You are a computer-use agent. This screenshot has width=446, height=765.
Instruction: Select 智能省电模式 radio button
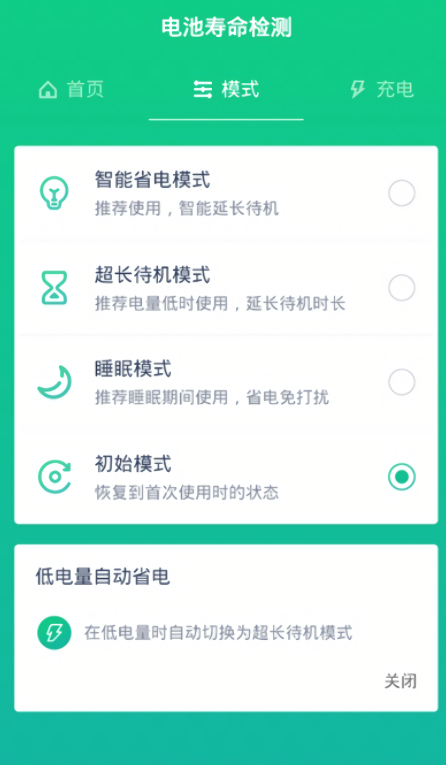tap(402, 193)
